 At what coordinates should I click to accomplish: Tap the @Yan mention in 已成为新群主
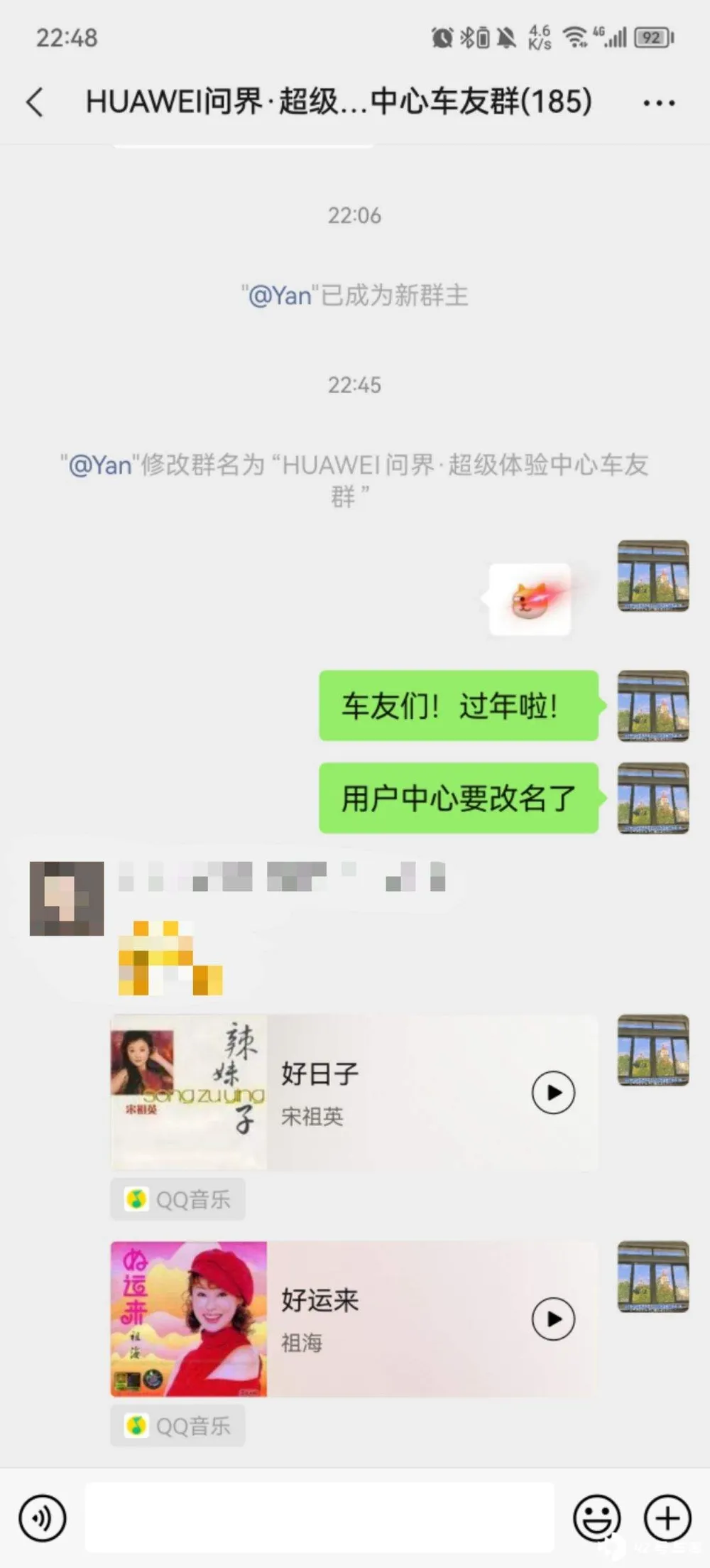(280, 296)
